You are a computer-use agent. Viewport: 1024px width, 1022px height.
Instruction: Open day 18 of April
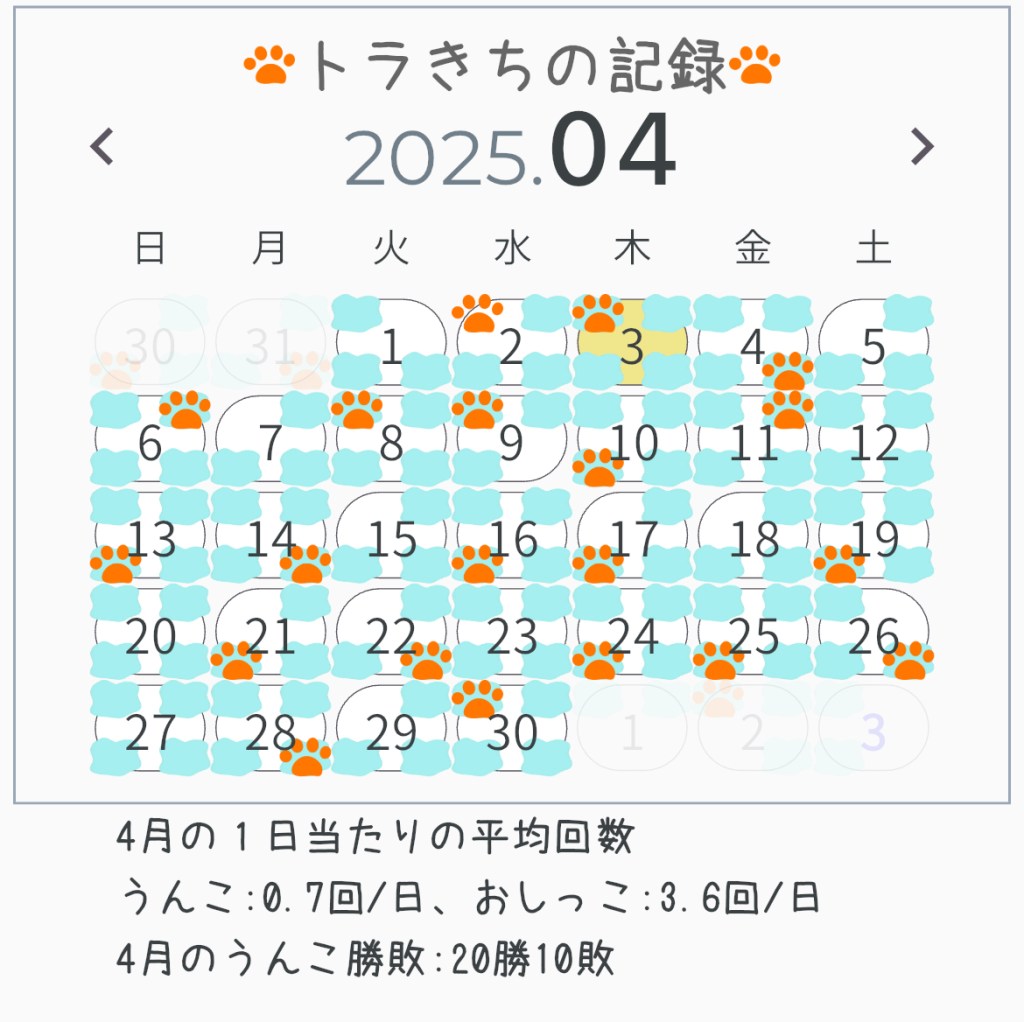click(753, 540)
